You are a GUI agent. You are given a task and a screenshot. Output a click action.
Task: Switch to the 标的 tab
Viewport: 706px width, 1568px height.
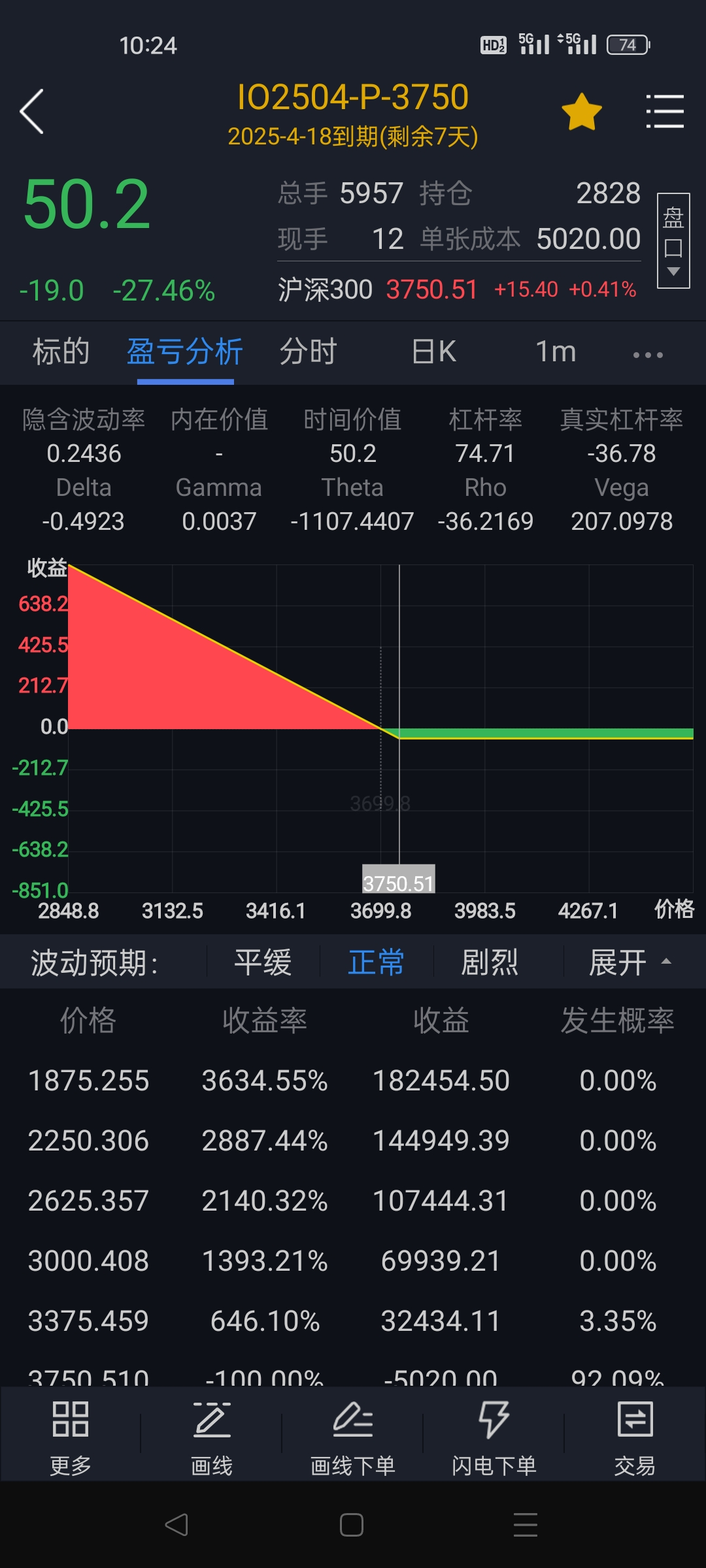pyautogui.click(x=61, y=351)
